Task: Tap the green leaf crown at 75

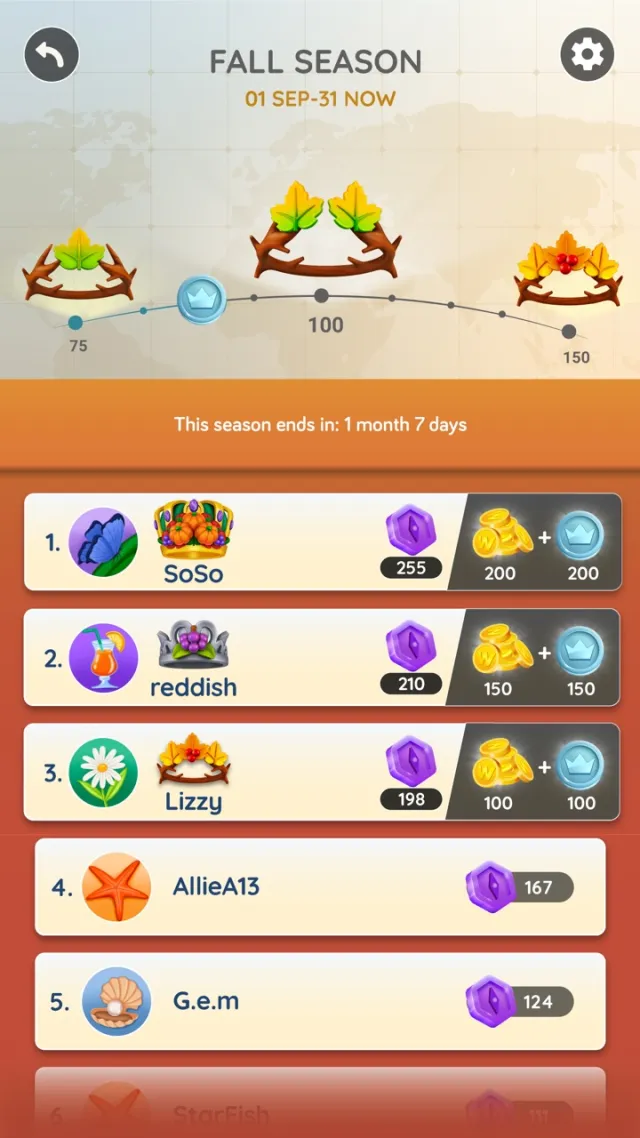Action: point(79,265)
